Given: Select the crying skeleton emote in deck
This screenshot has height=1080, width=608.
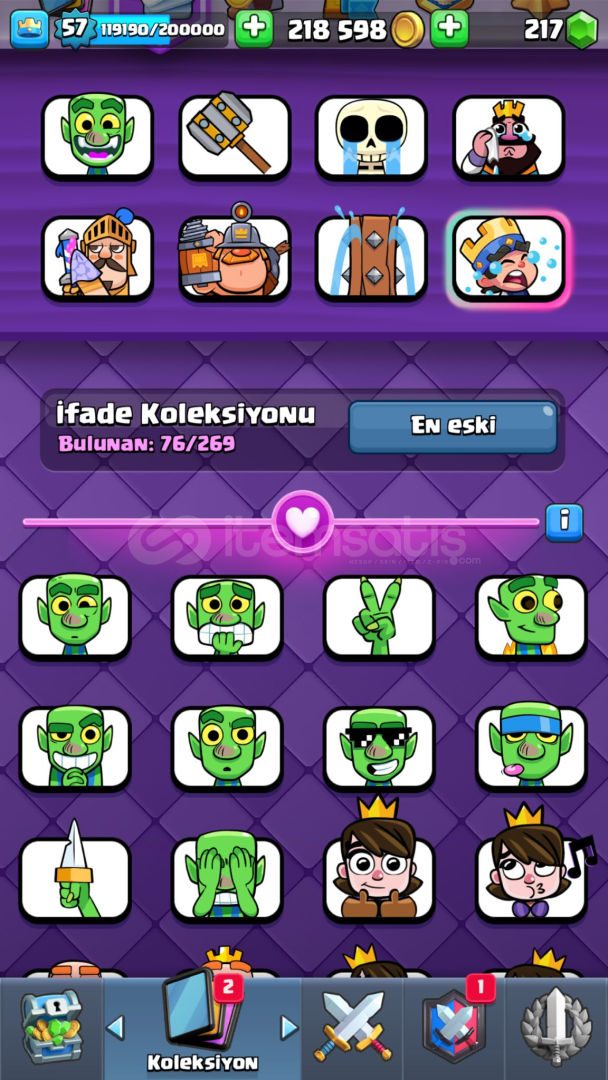Looking at the screenshot, I should (x=371, y=138).
